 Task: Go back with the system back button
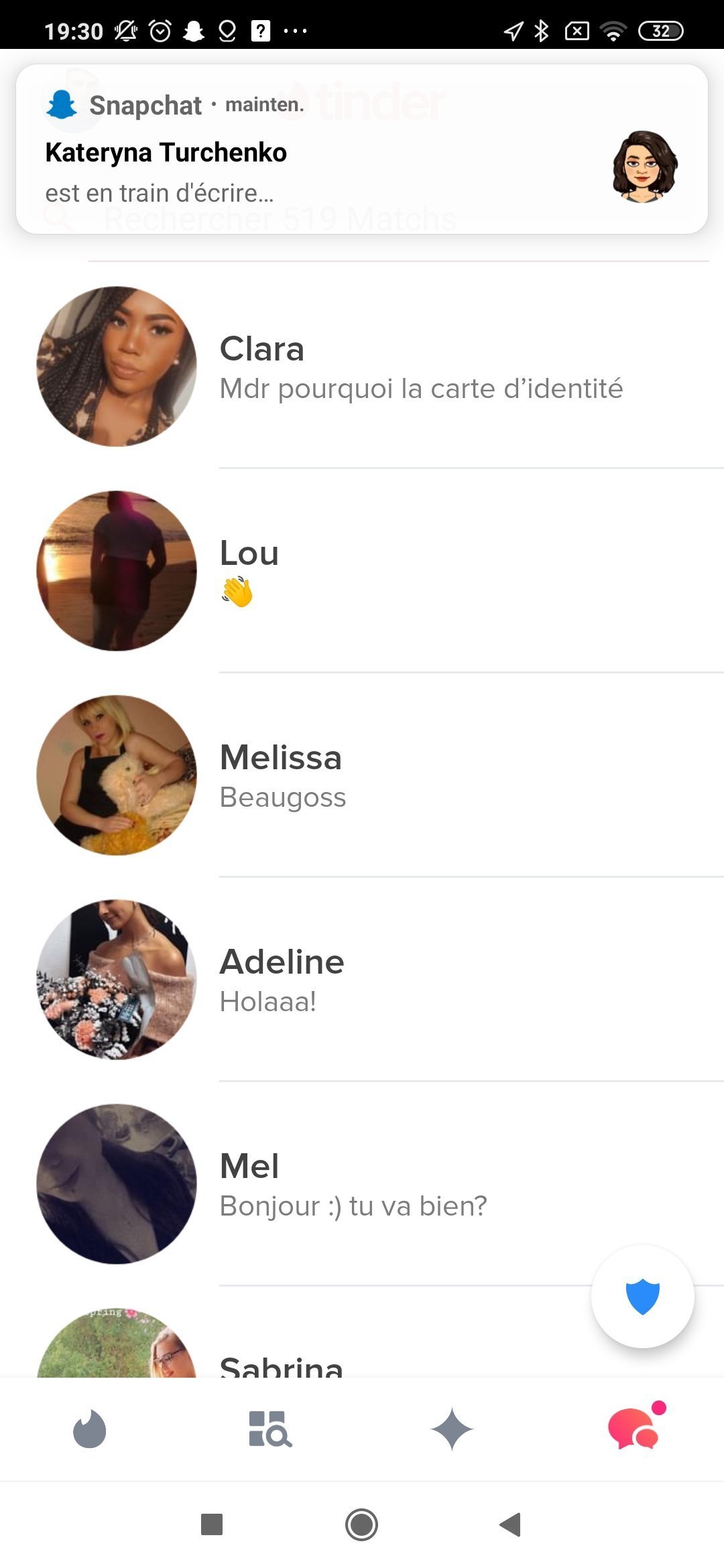(511, 1524)
